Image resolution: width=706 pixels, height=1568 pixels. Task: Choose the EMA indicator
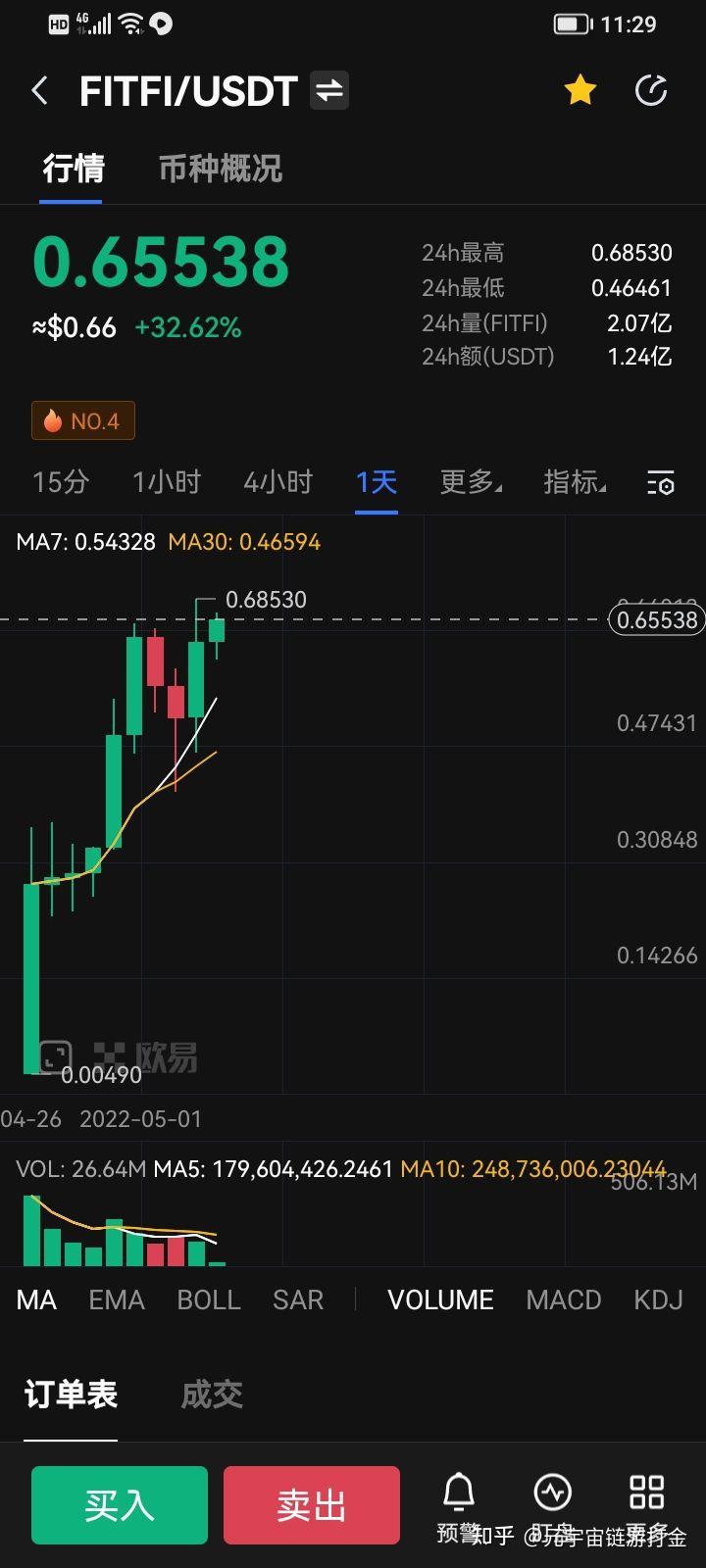[117, 1299]
